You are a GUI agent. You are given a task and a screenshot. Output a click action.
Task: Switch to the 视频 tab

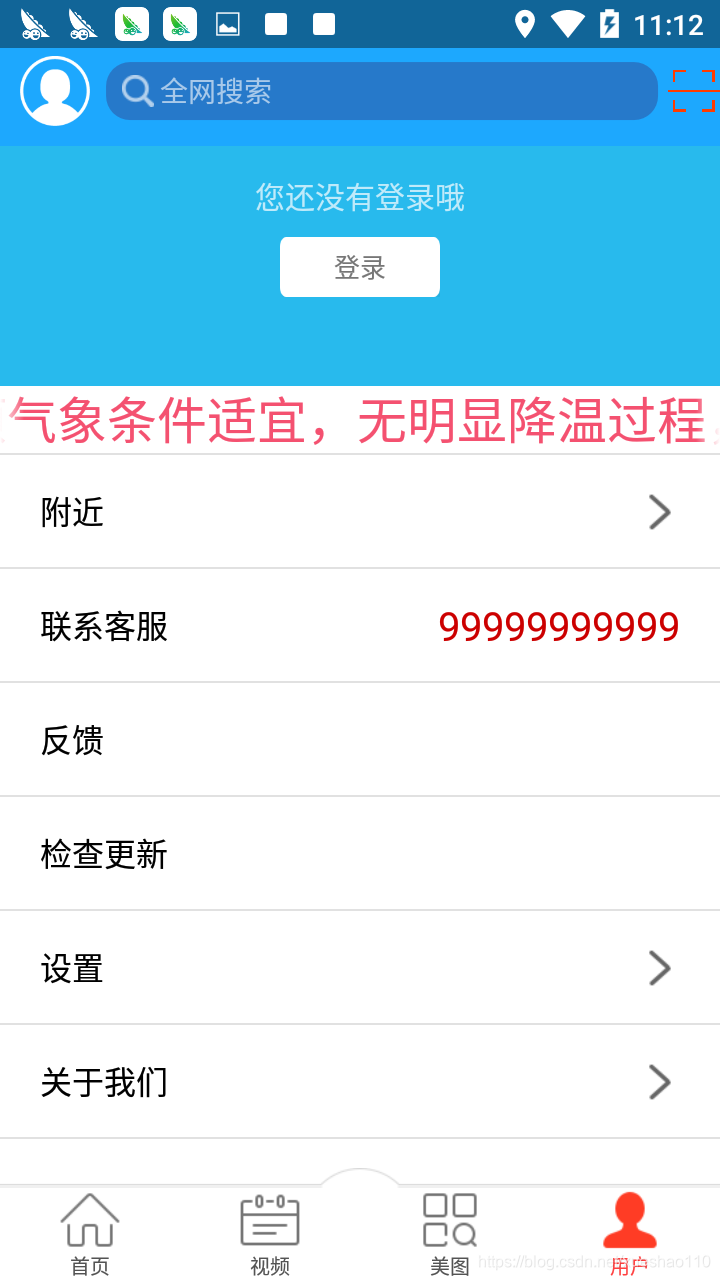point(270,1234)
